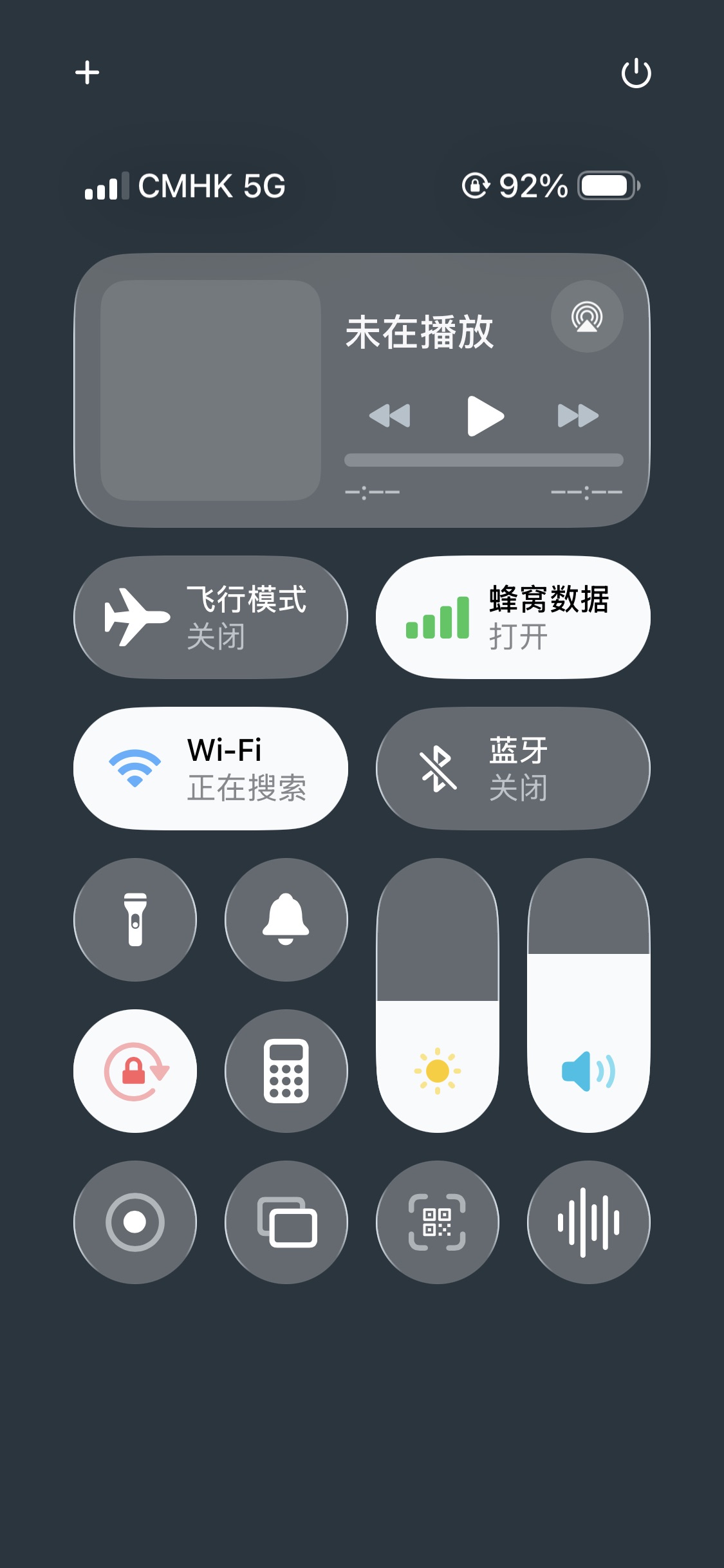Open the QR code scanner
Image resolution: width=724 pixels, height=1568 pixels.
tap(438, 1222)
